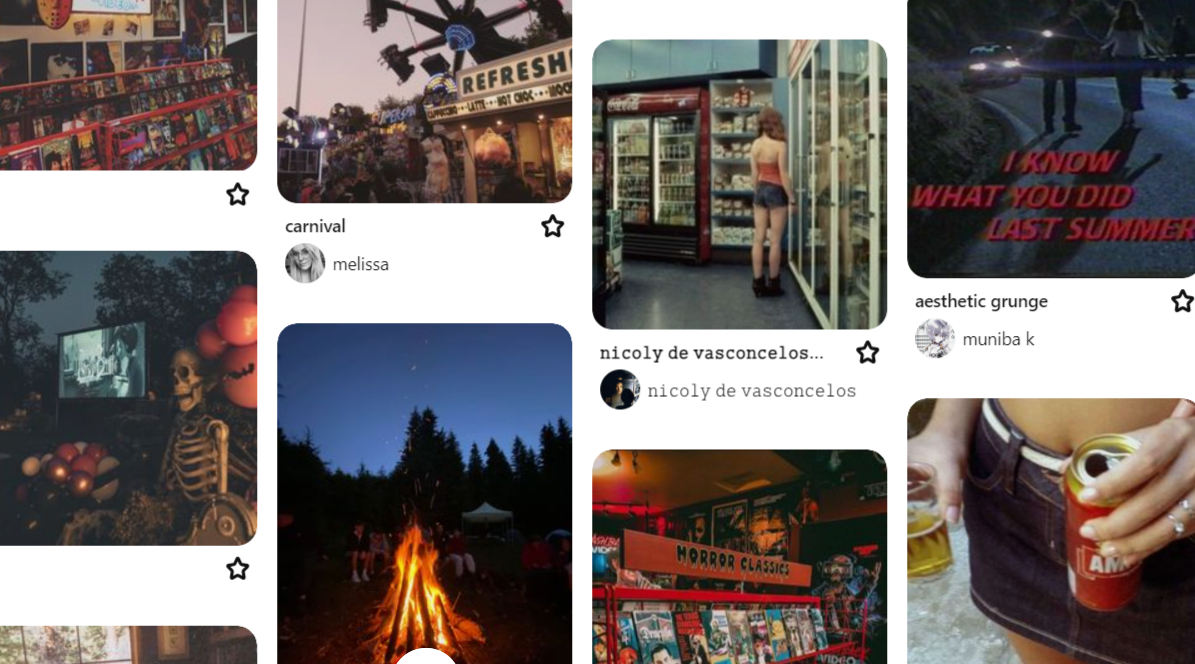Open melissa's profile
Viewport: 1195px width, 664px height.
coord(360,265)
